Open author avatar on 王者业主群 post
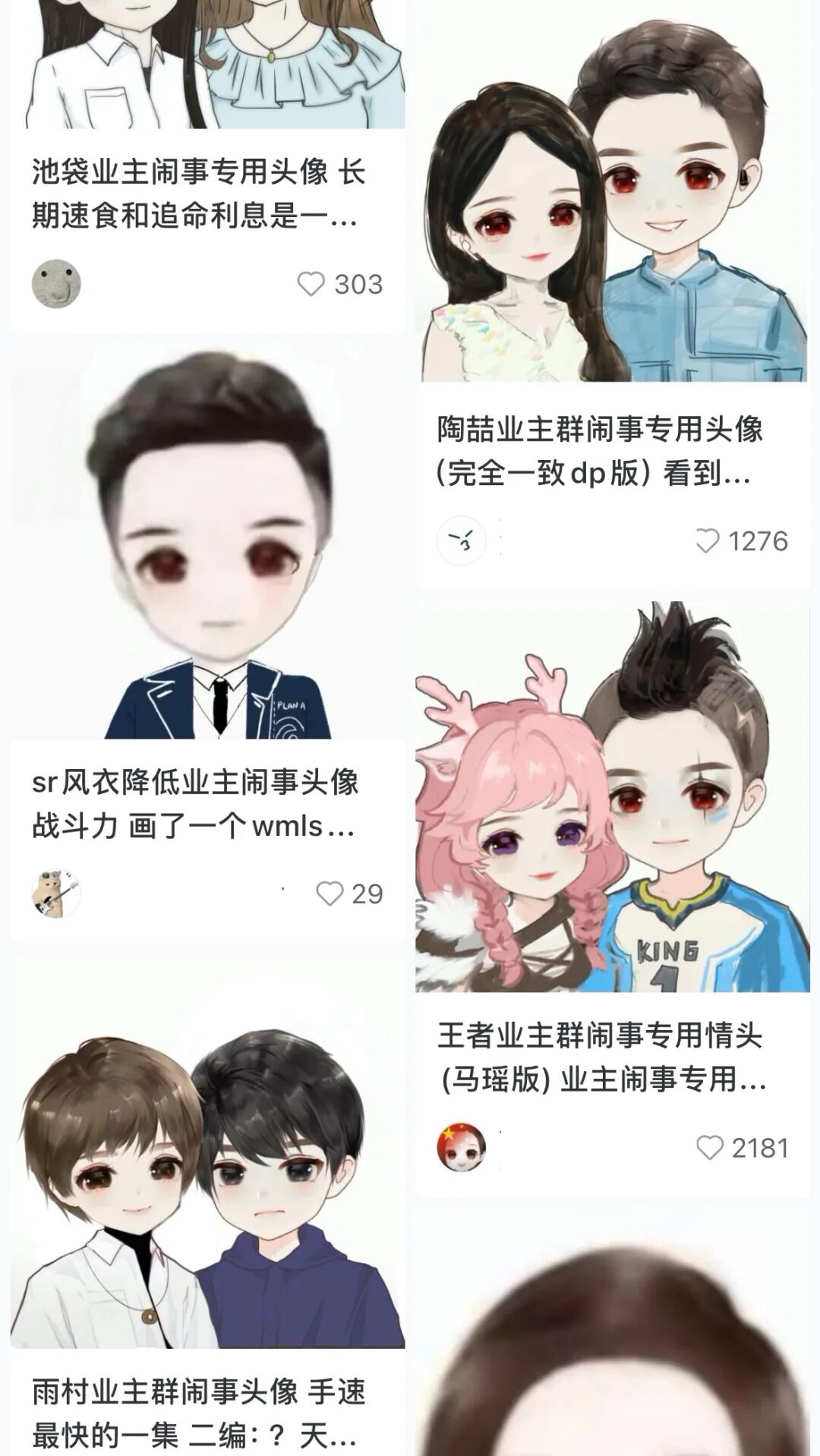The height and width of the screenshot is (1456, 820). coord(461,1147)
